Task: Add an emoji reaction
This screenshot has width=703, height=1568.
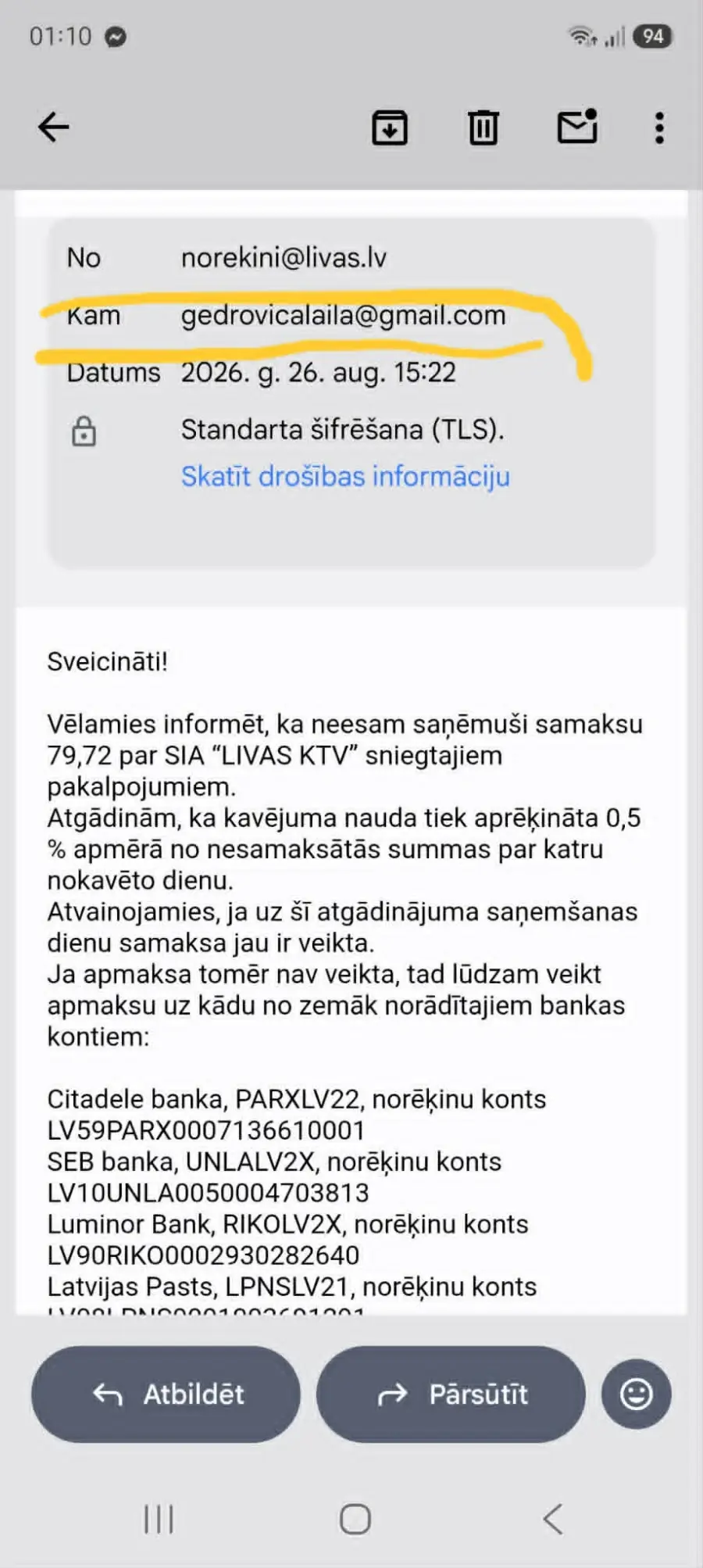Action: [x=636, y=1394]
